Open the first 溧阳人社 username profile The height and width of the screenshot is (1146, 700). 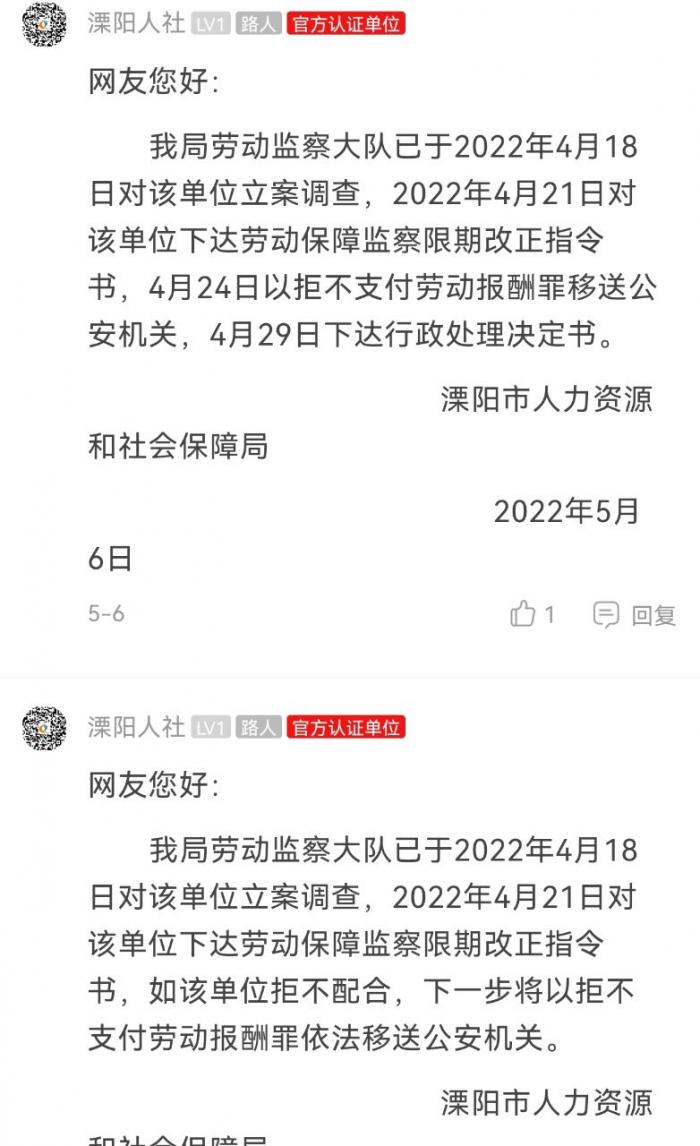[136, 23]
